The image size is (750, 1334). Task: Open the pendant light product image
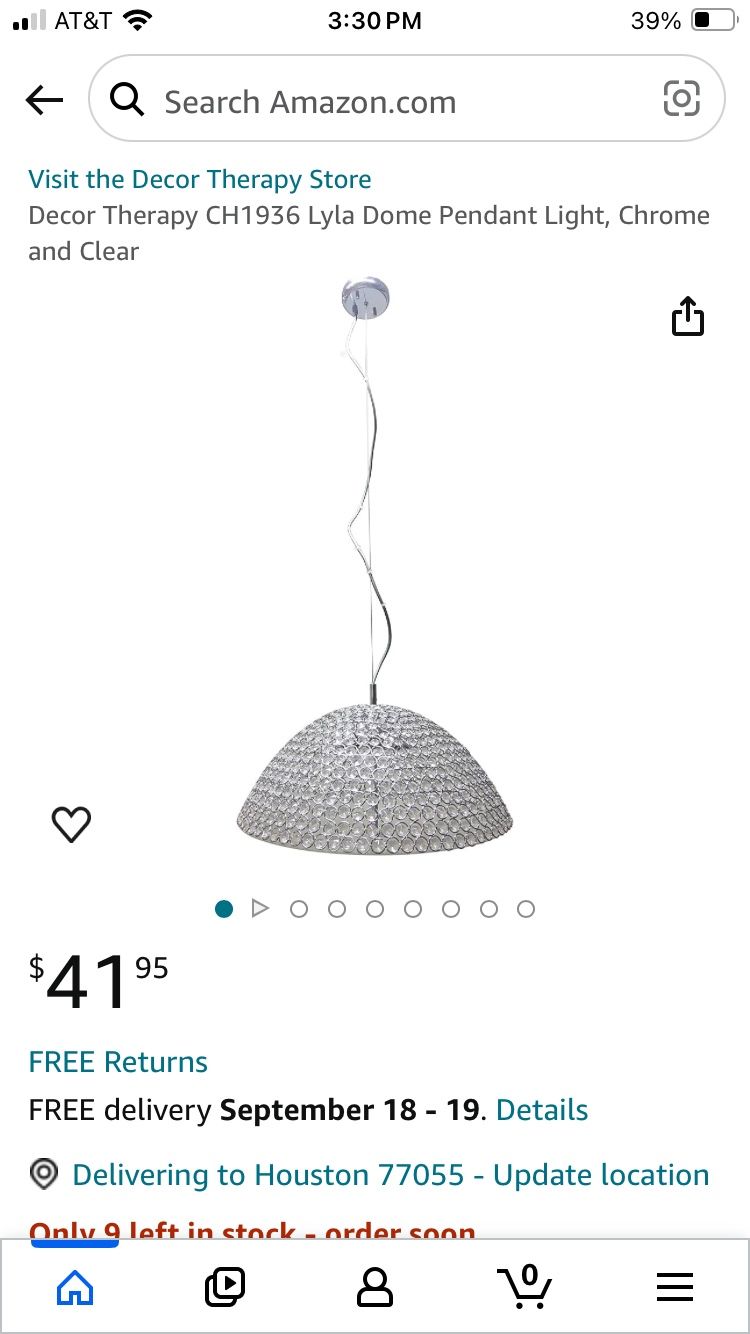(375, 580)
